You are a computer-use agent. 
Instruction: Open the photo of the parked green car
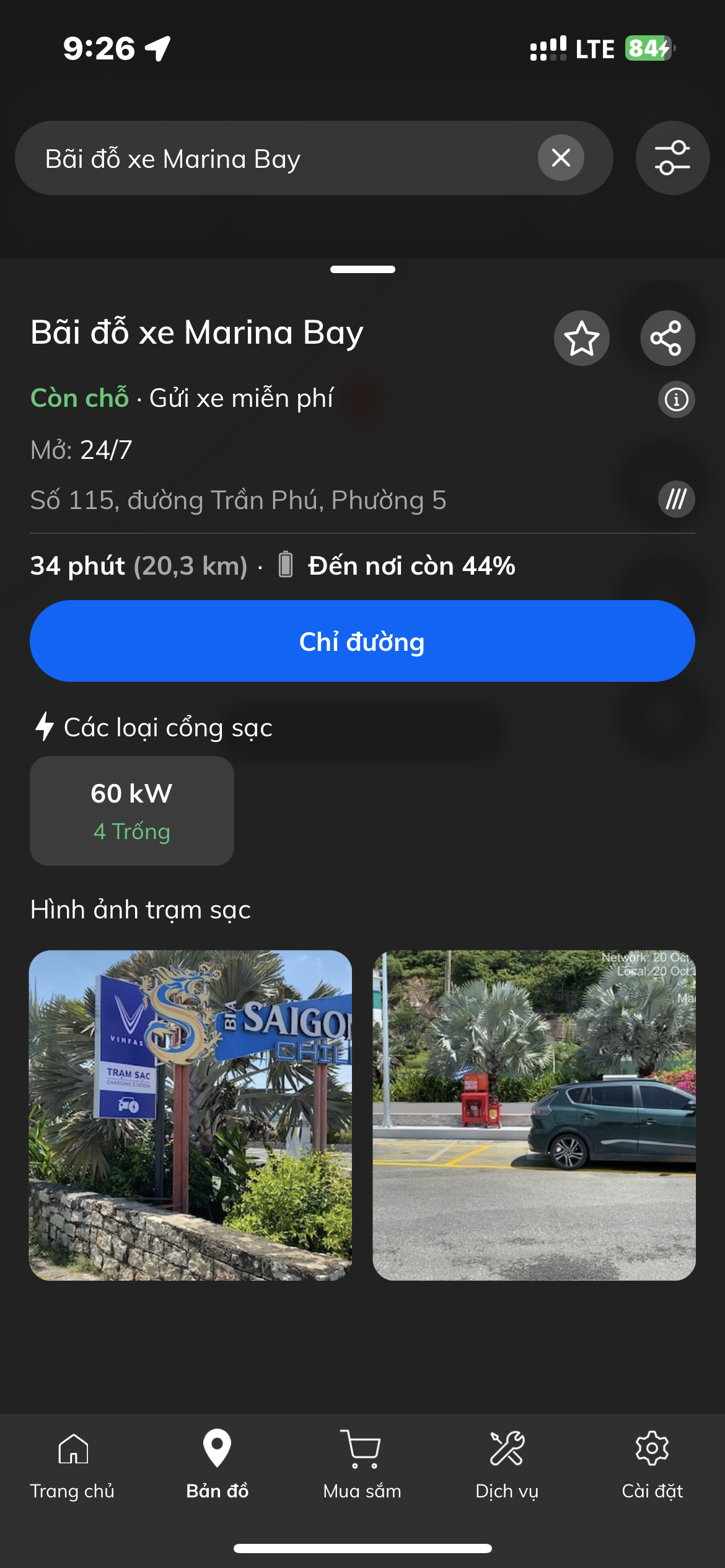[534, 1115]
